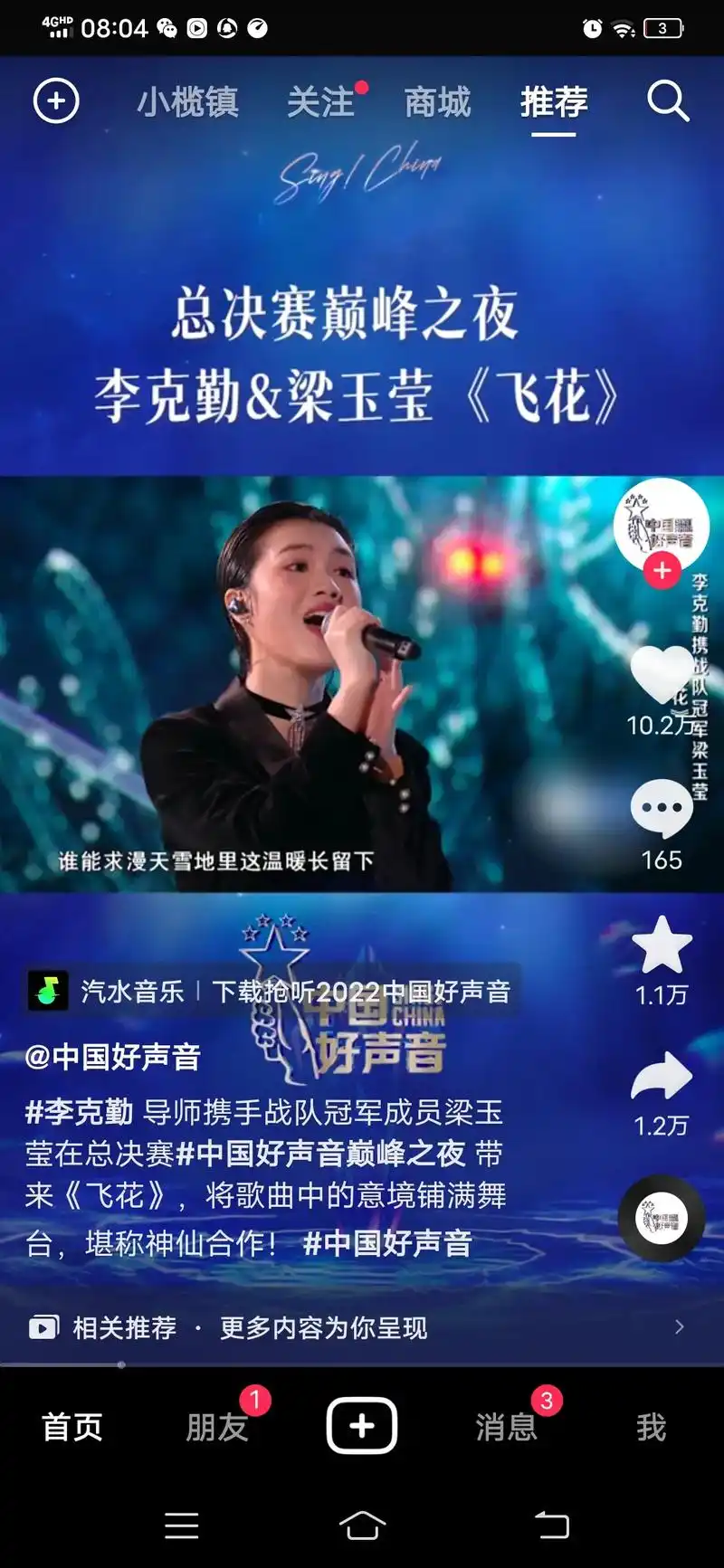The height and width of the screenshot is (1568, 724).
Task: Open search with the magnifier icon
Action: 668,101
